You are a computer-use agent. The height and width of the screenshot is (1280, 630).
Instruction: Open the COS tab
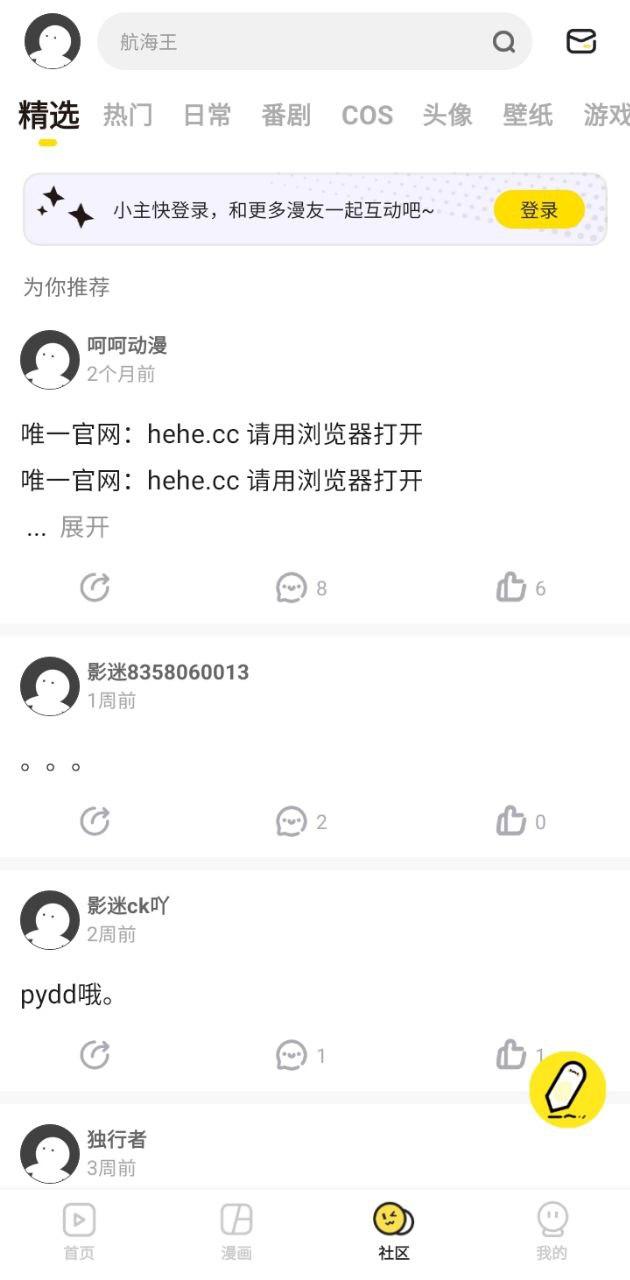pyautogui.click(x=367, y=115)
